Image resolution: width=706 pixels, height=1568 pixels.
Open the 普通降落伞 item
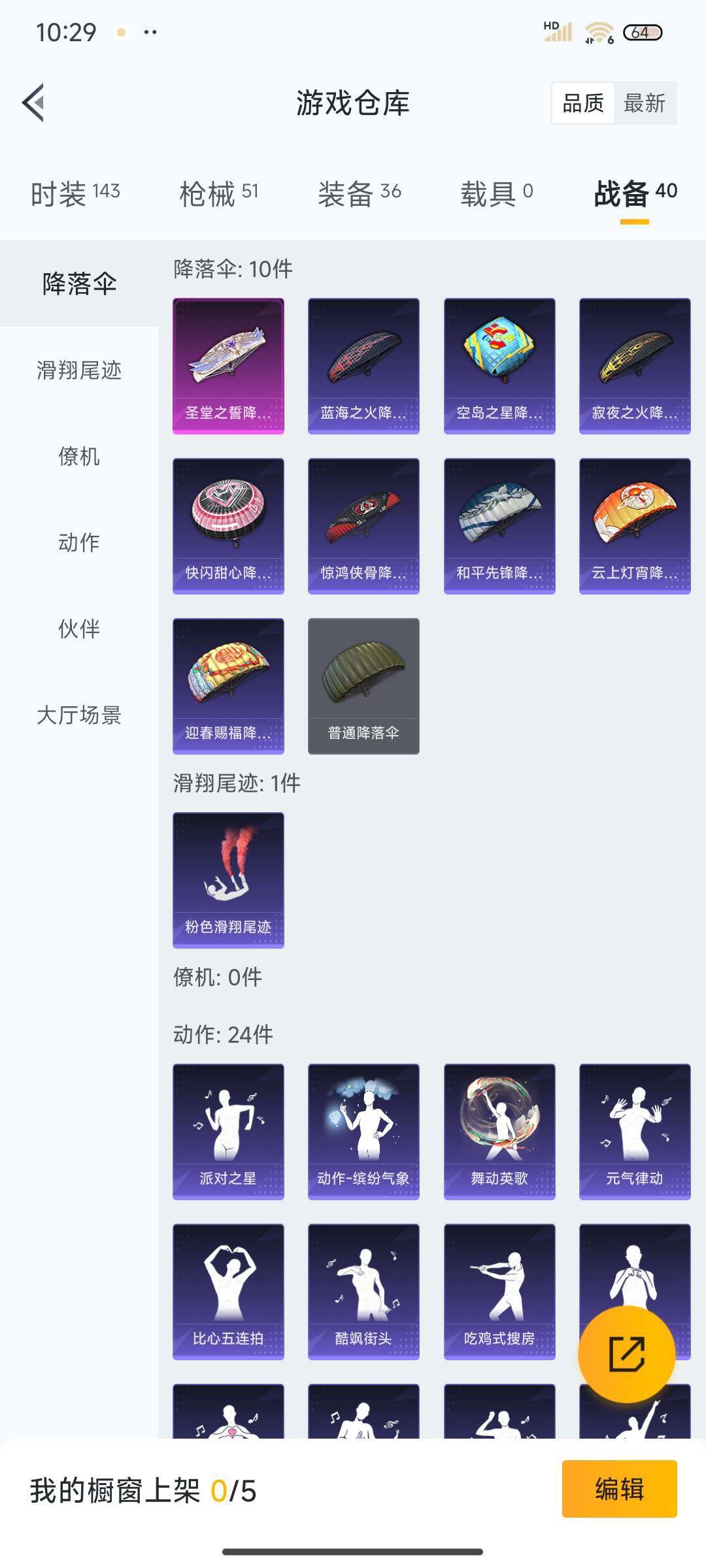[363, 686]
